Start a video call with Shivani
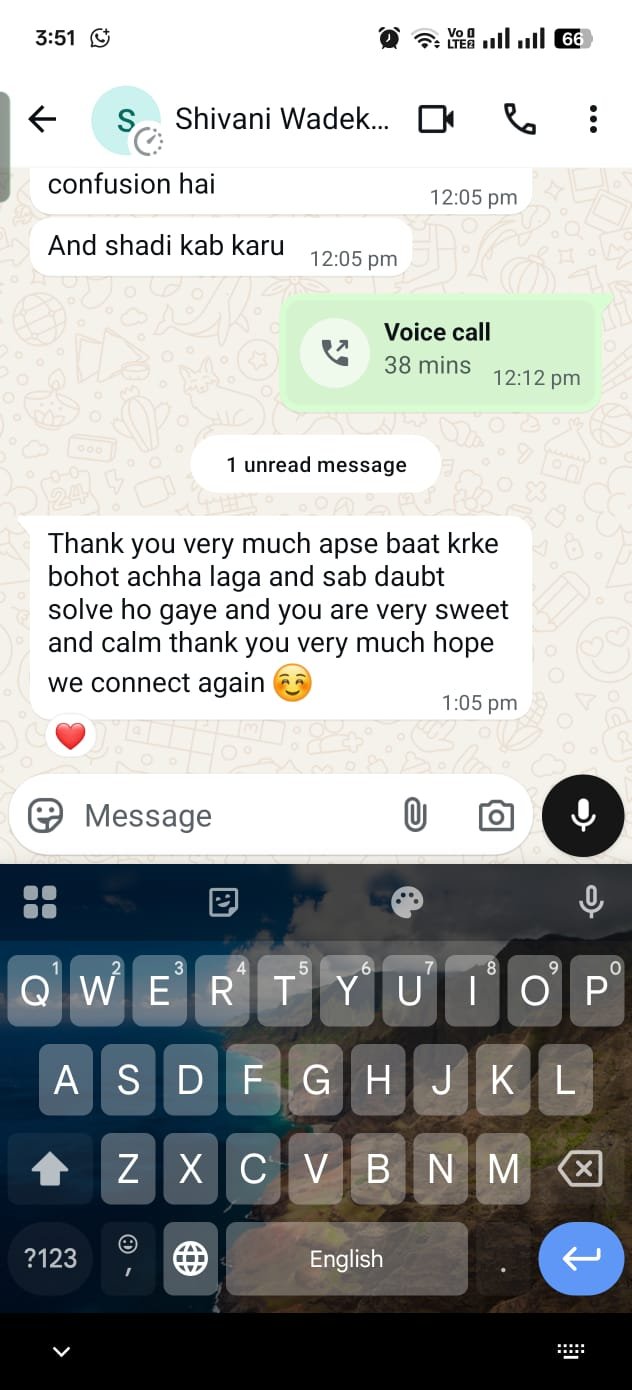The image size is (632, 1390). pyautogui.click(x=436, y=120)
